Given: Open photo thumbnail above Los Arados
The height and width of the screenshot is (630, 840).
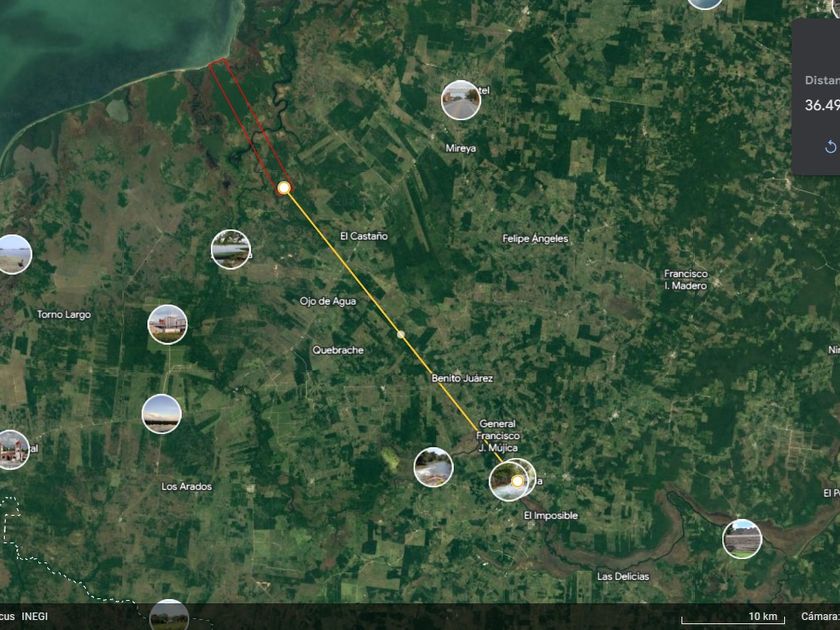Looking at the screenshot, I should pyautogui.click(x=161, y=414).
